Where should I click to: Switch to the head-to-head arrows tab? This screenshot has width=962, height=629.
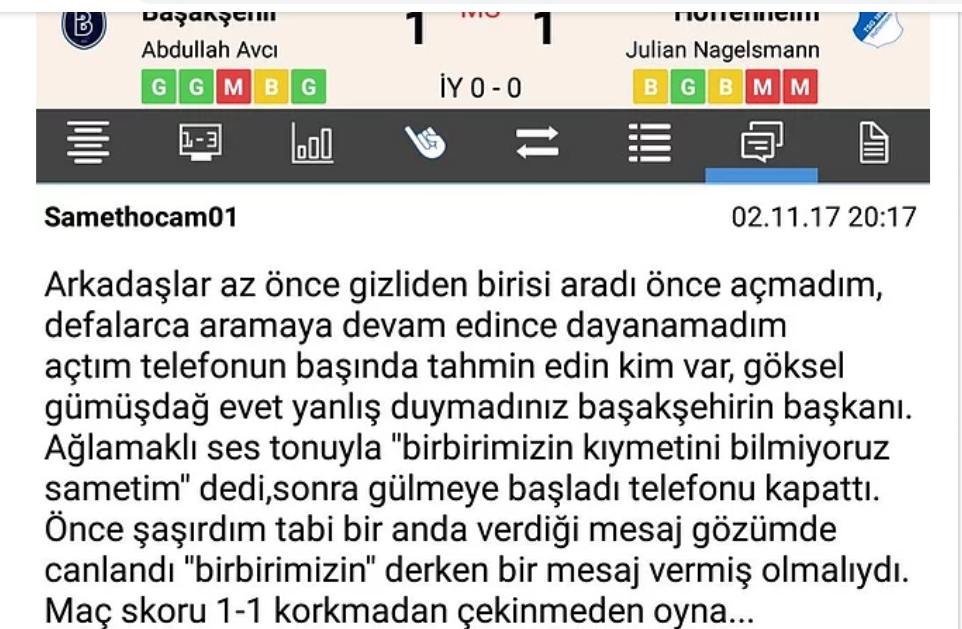click(537, 146)
